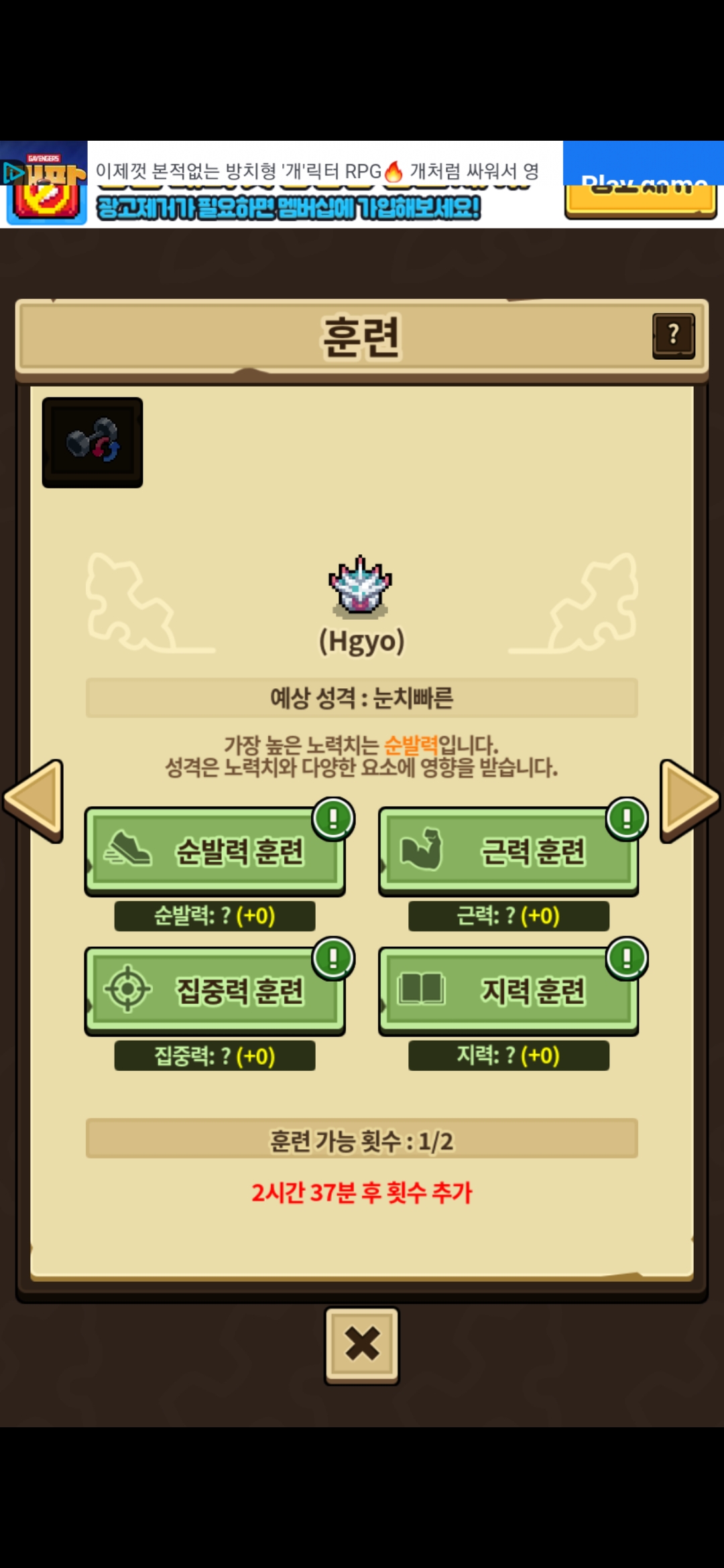Close the 훈련 training window

click(362, 1345)
